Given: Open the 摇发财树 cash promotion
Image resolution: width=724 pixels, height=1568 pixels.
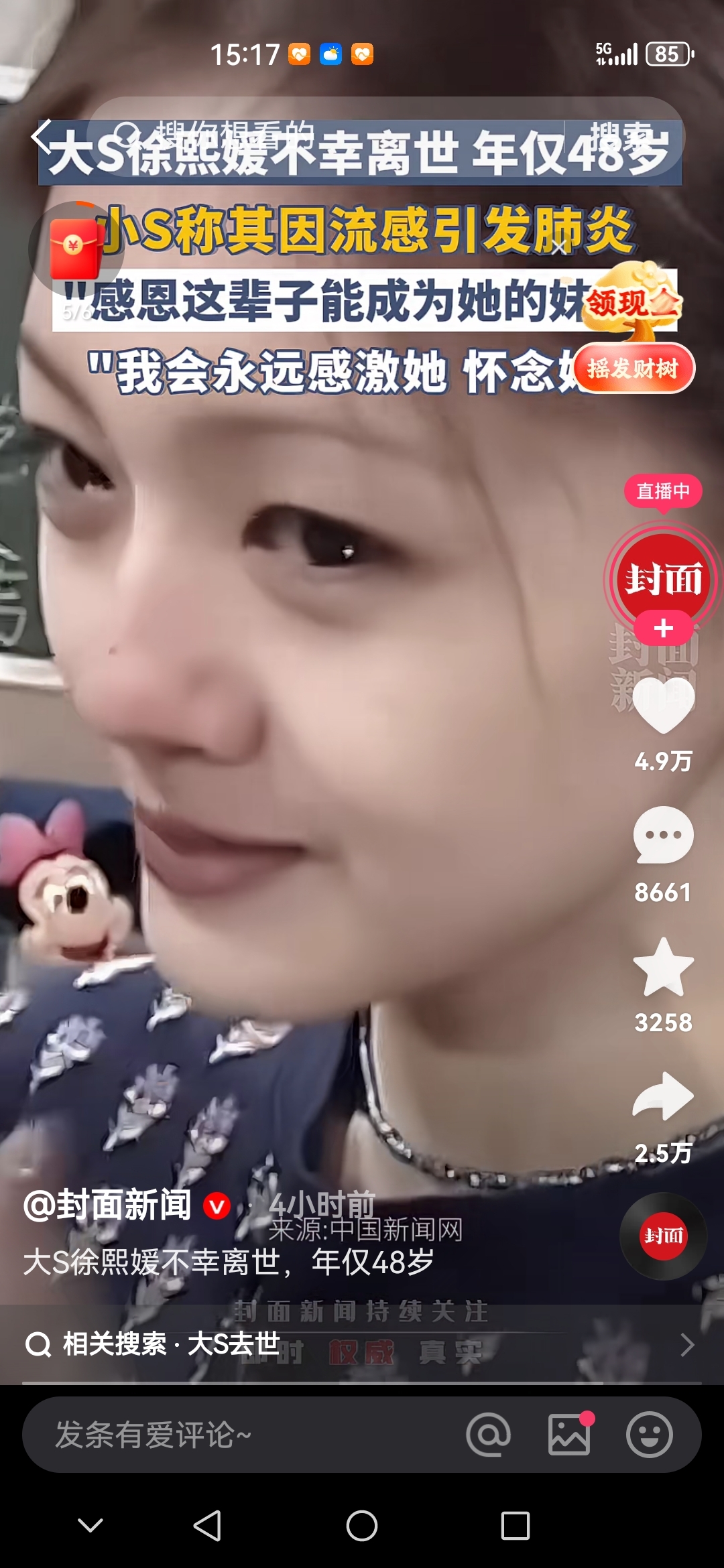Looking at the screenshot, I should [x=633, y=367].
